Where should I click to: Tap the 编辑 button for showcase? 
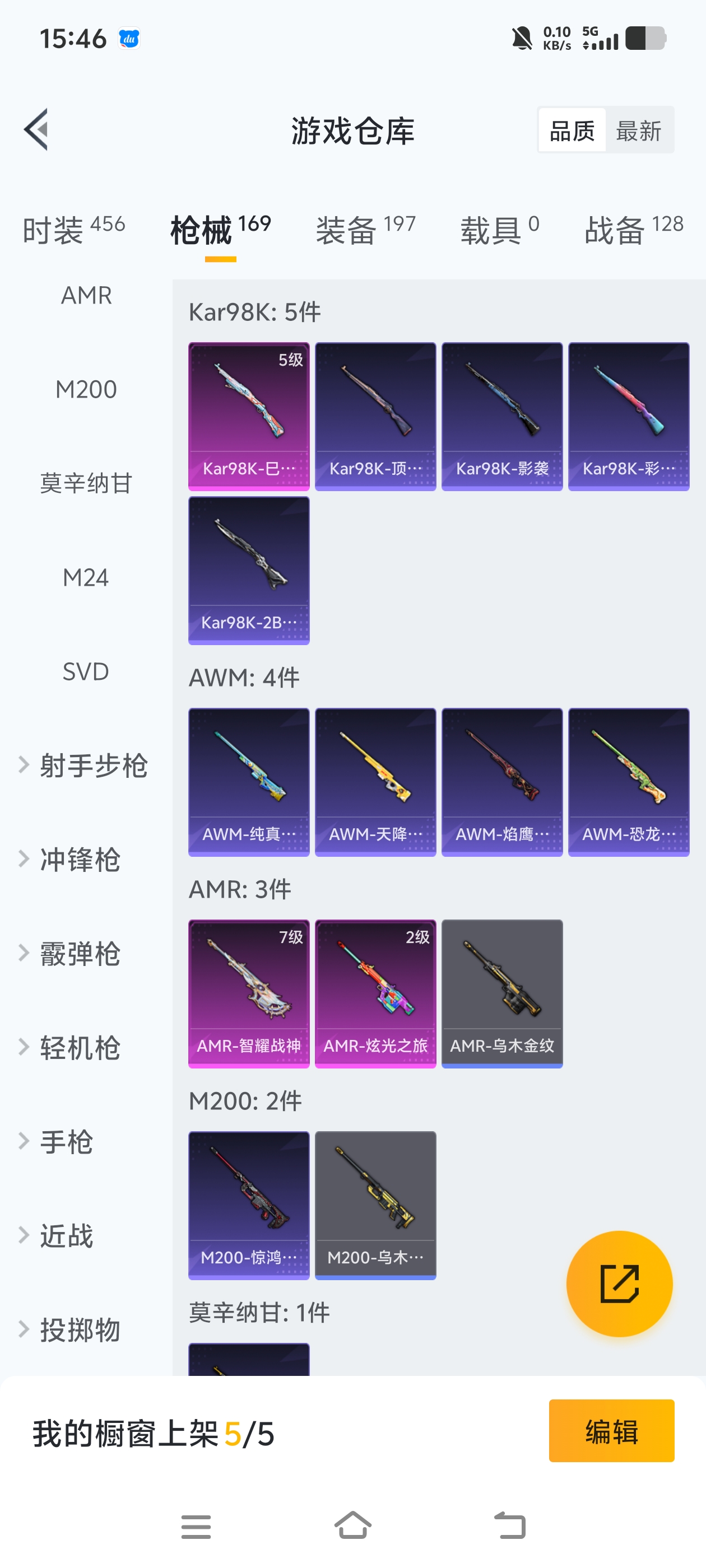611,1431
